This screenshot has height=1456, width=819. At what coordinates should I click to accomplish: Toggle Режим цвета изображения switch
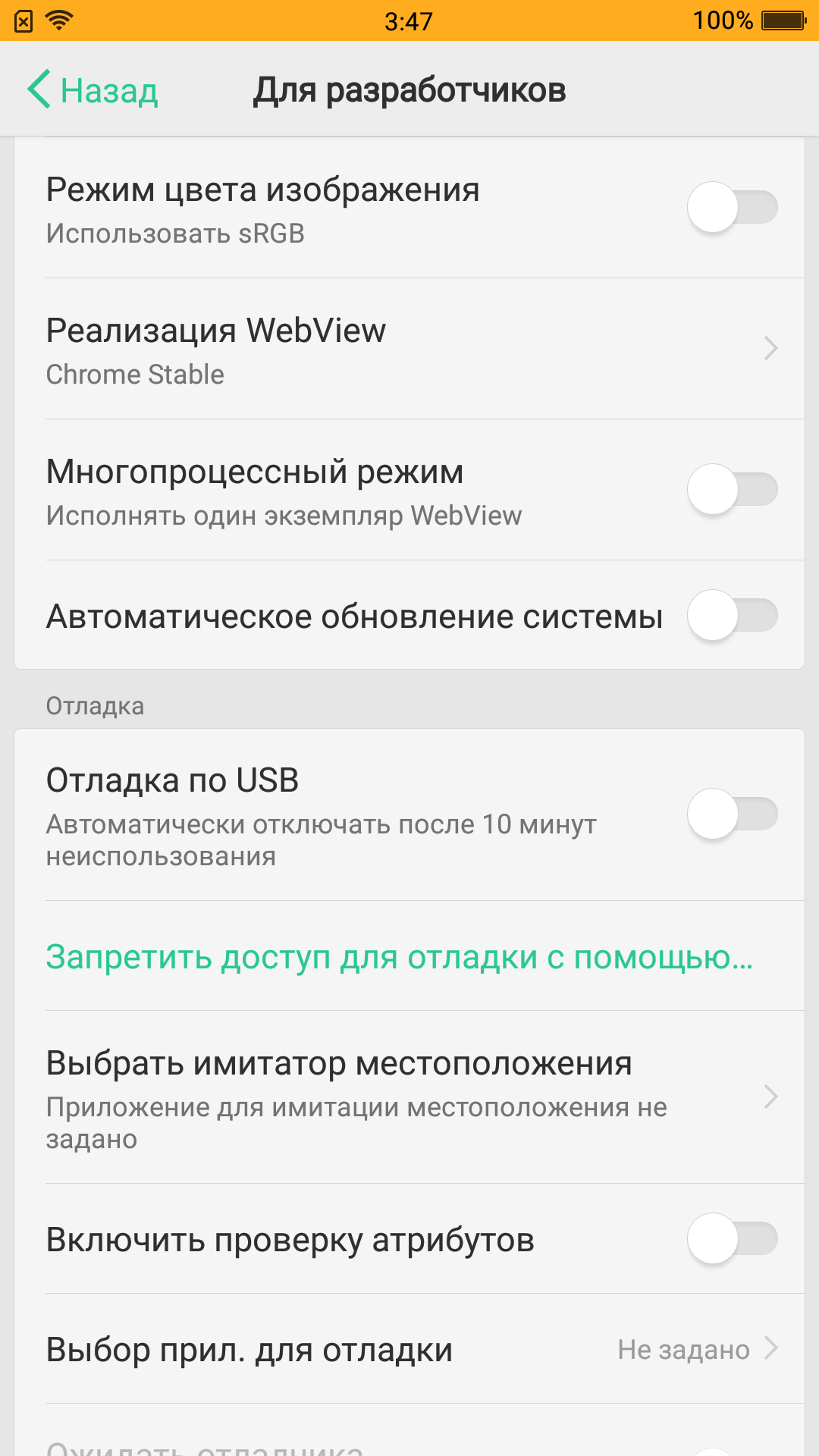click(733, 207)
